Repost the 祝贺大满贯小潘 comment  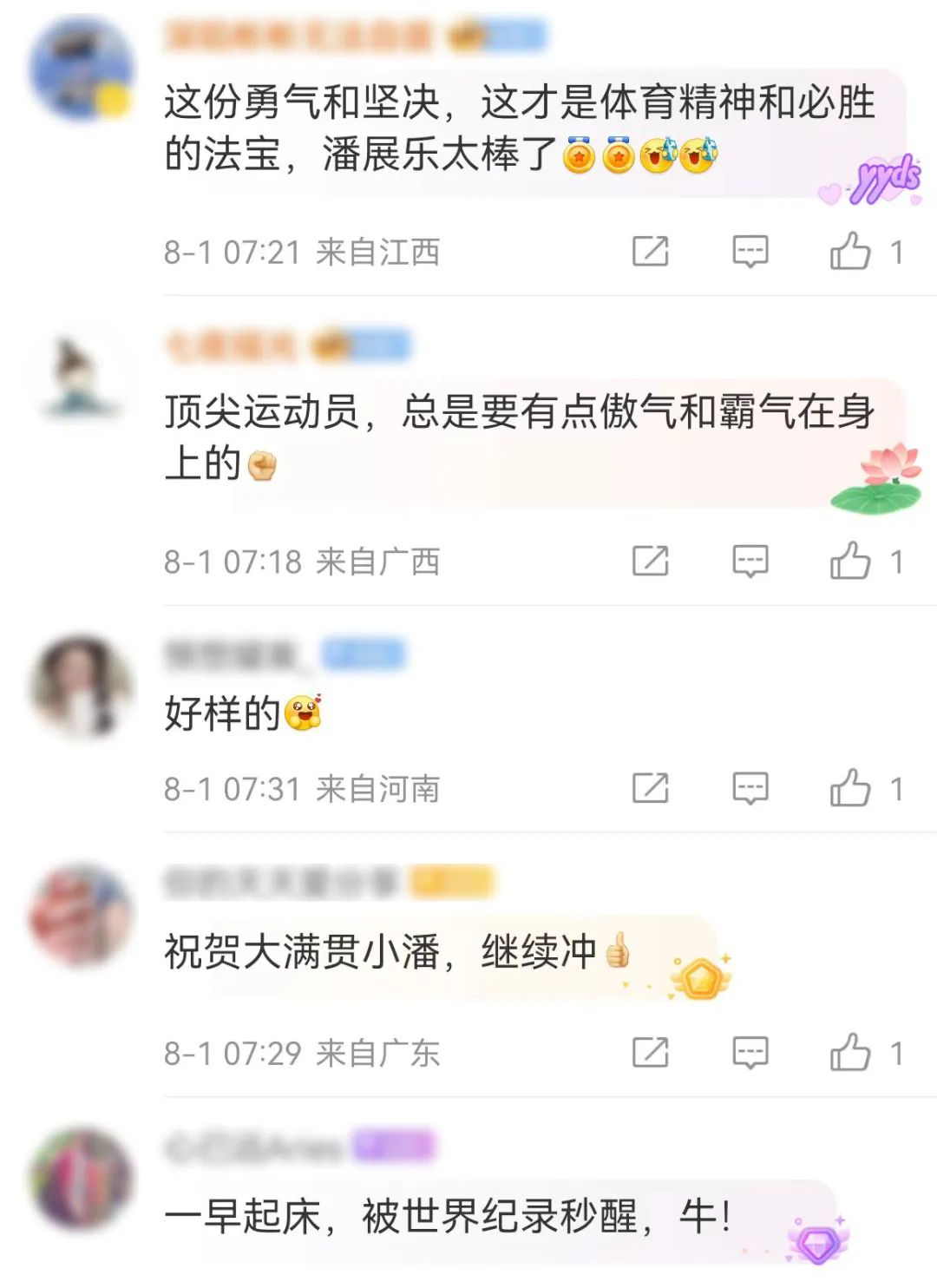point(651,1053)
